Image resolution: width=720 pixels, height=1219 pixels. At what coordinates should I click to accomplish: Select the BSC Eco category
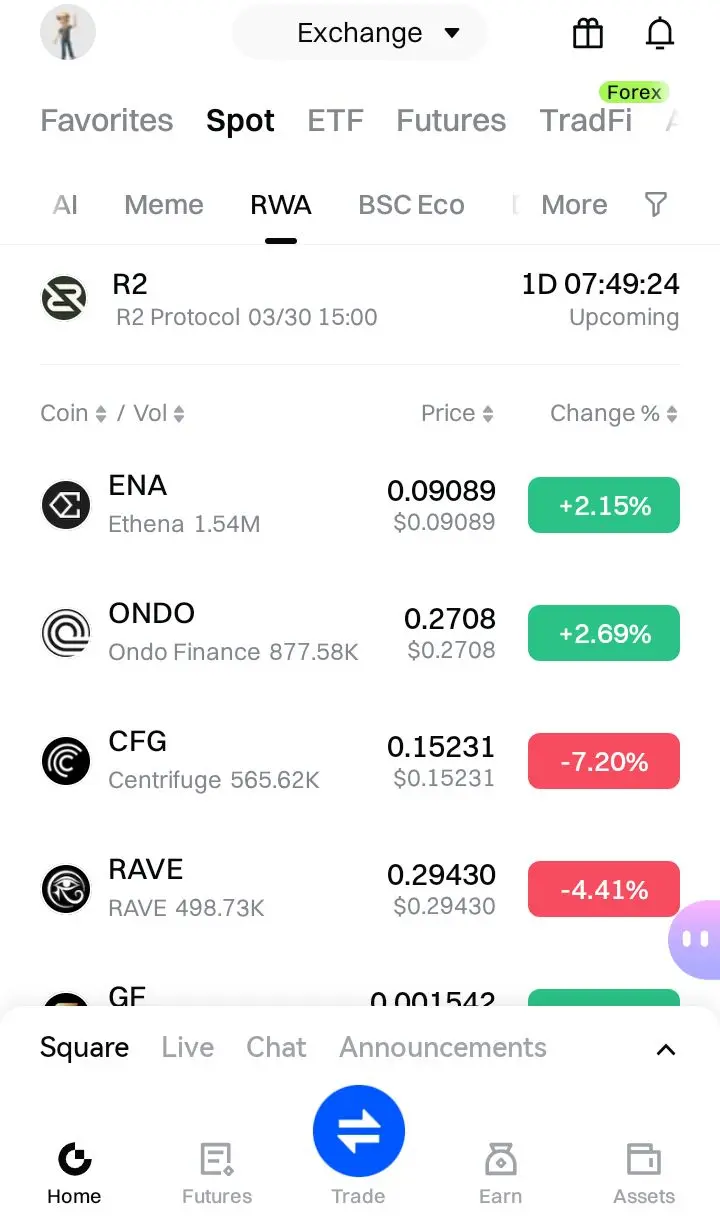point(411,205)
